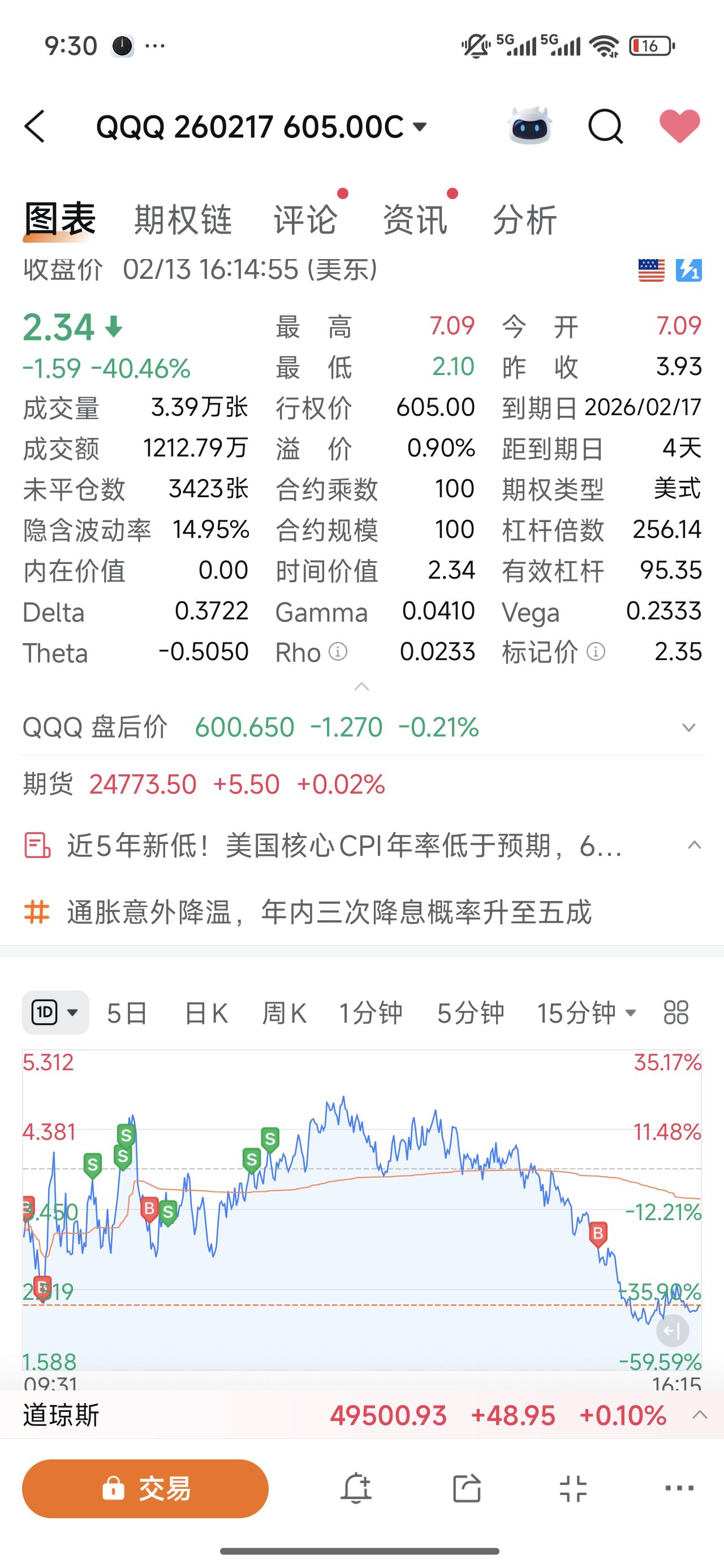Screen dimensions: 724x1568
Task: Open the 15分钟 interval dropdown
Action: [x=587, y=1013]
